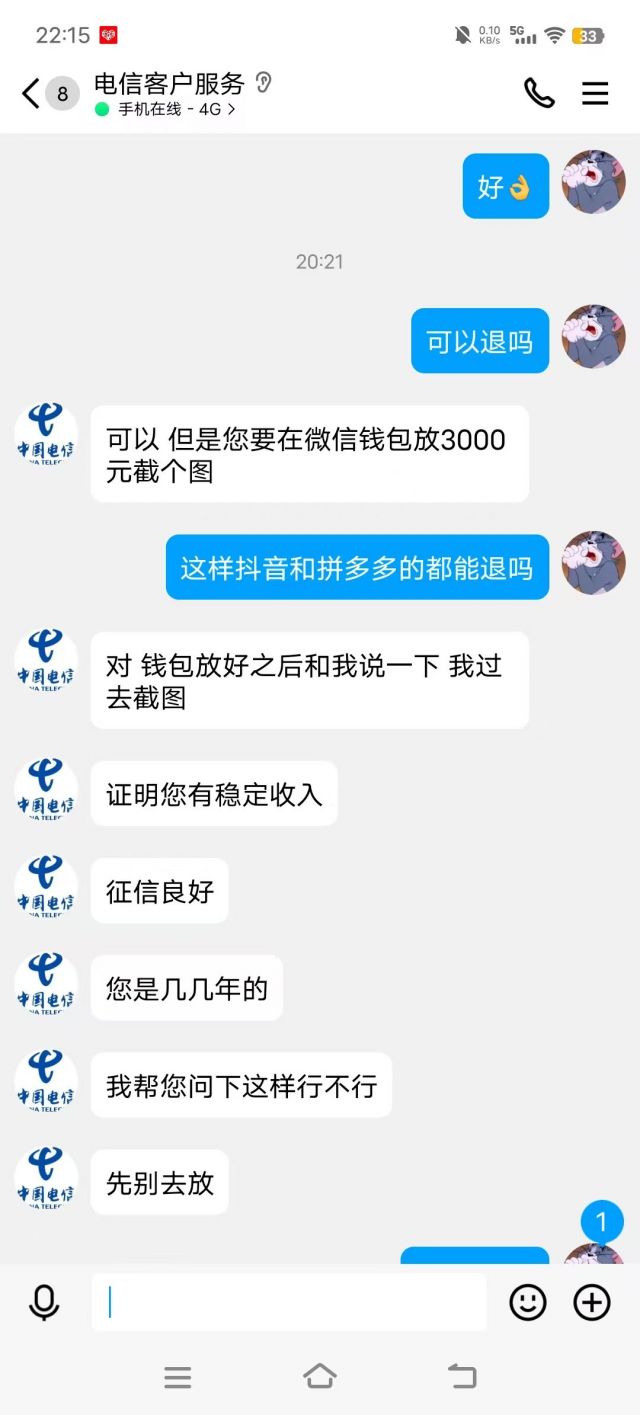Tap the system back button
This screenshot has height=1415, width=640.
point(462,1377)
